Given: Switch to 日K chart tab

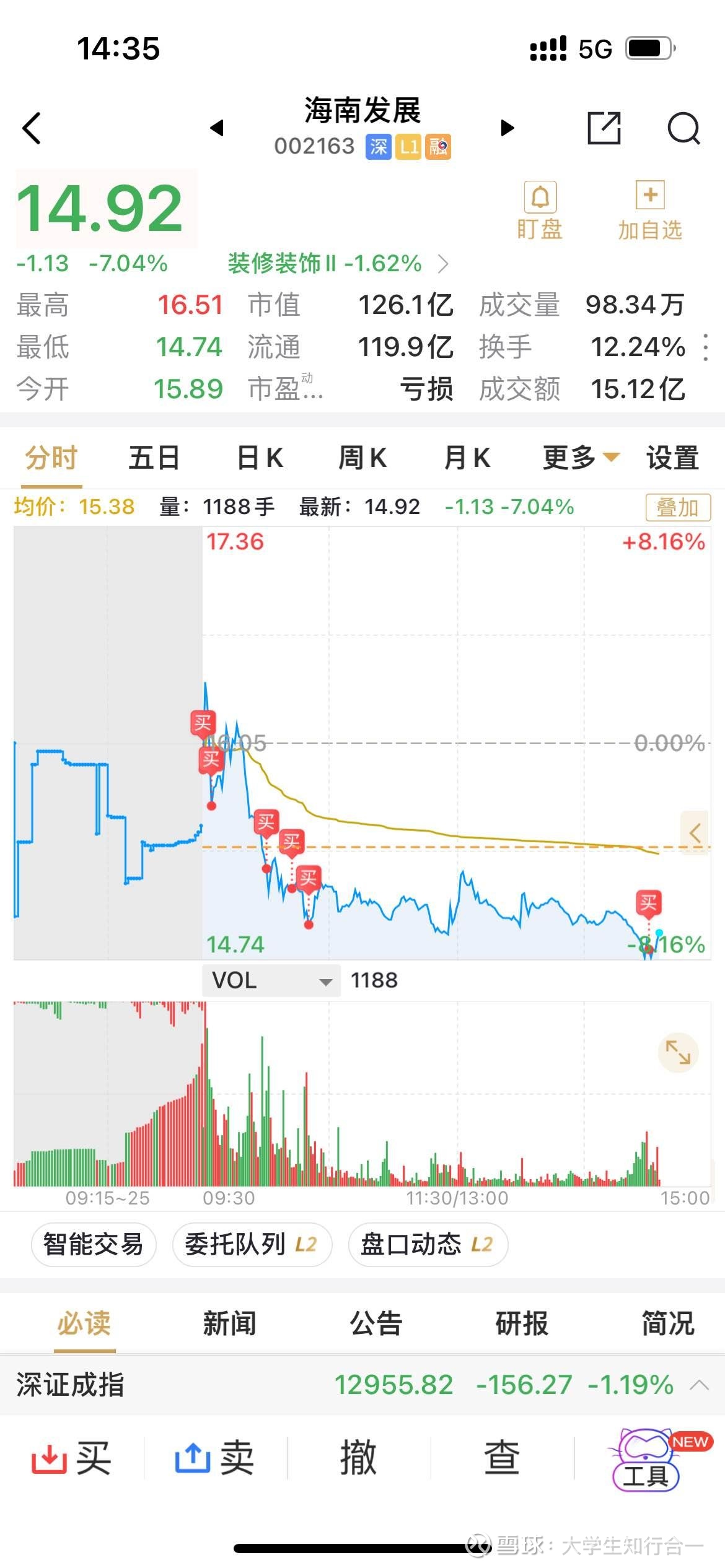Looking at the screenshot, I should click(x=260, y=458).
